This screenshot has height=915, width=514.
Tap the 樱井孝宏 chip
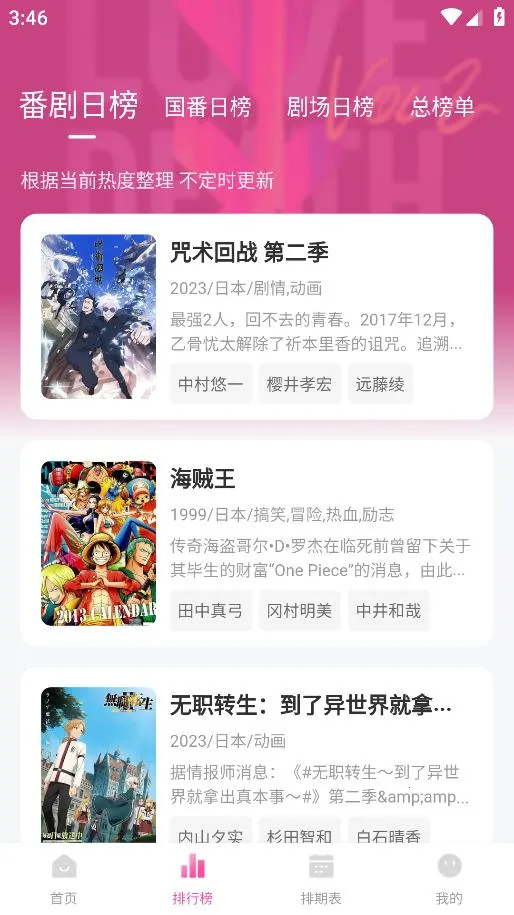[x=299, y=384]
